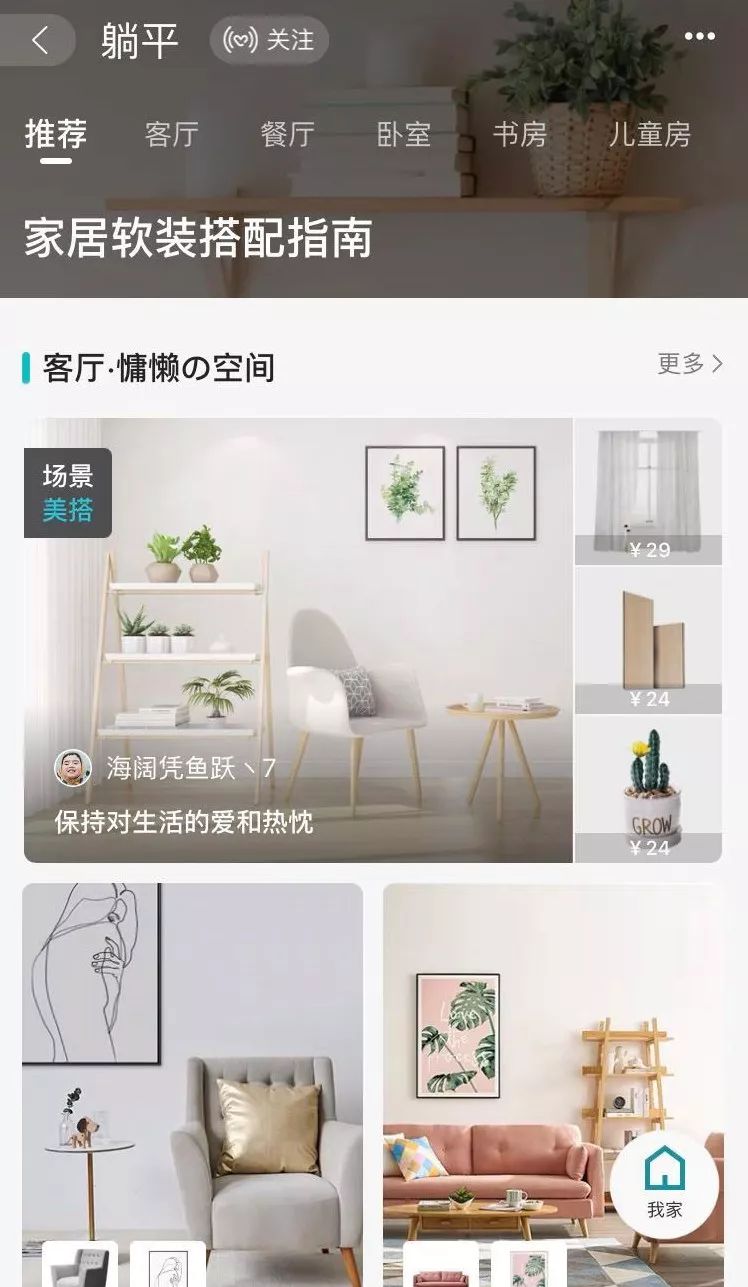748x1287 pixels.
Task: Open the curtain product priced ¥29
Action: [648, 491]
